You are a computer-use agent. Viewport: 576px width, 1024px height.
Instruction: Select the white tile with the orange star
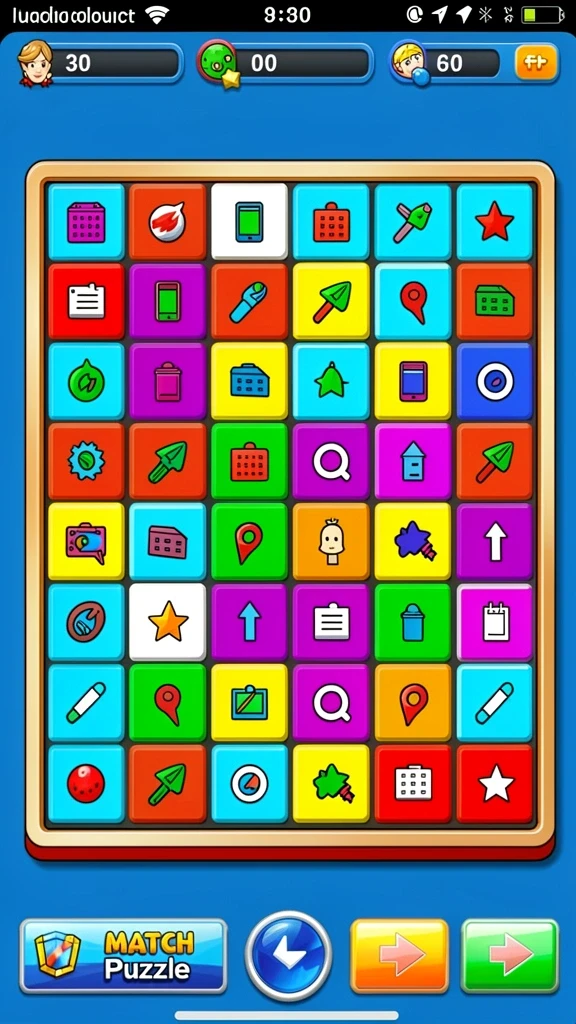click(x=168, y=622)
